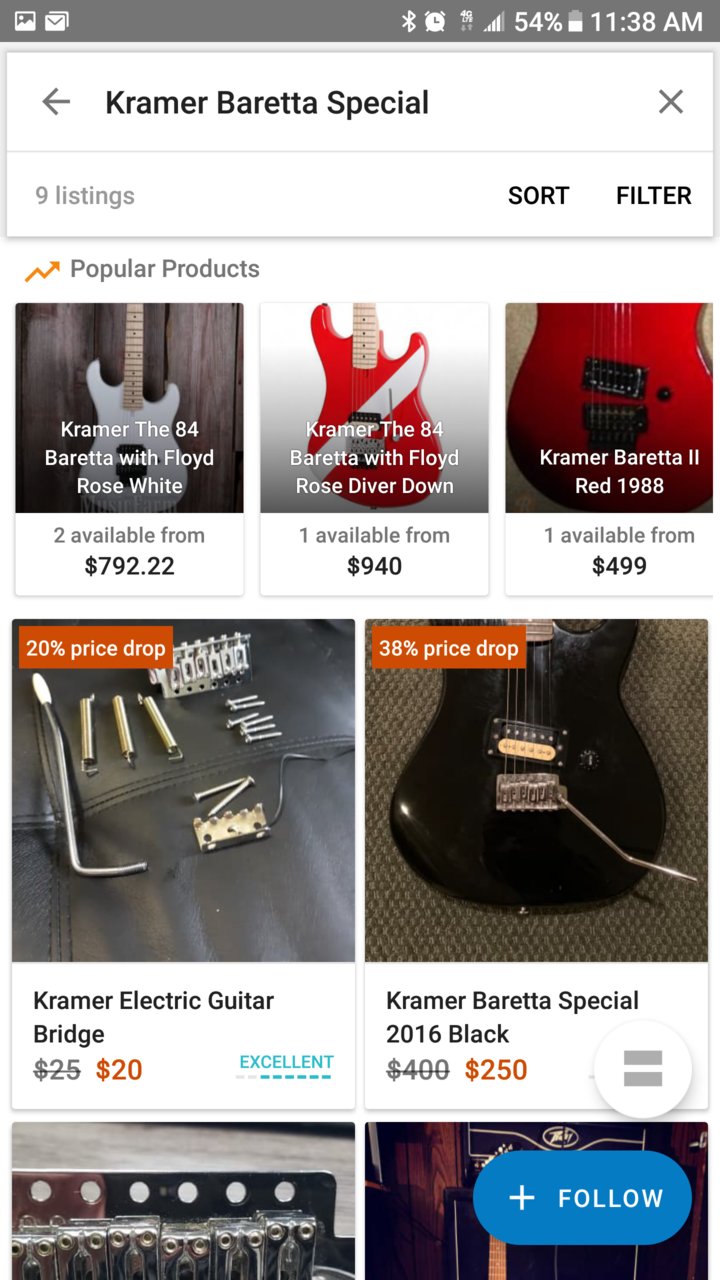Open the FILTER options

pos(653,196)
